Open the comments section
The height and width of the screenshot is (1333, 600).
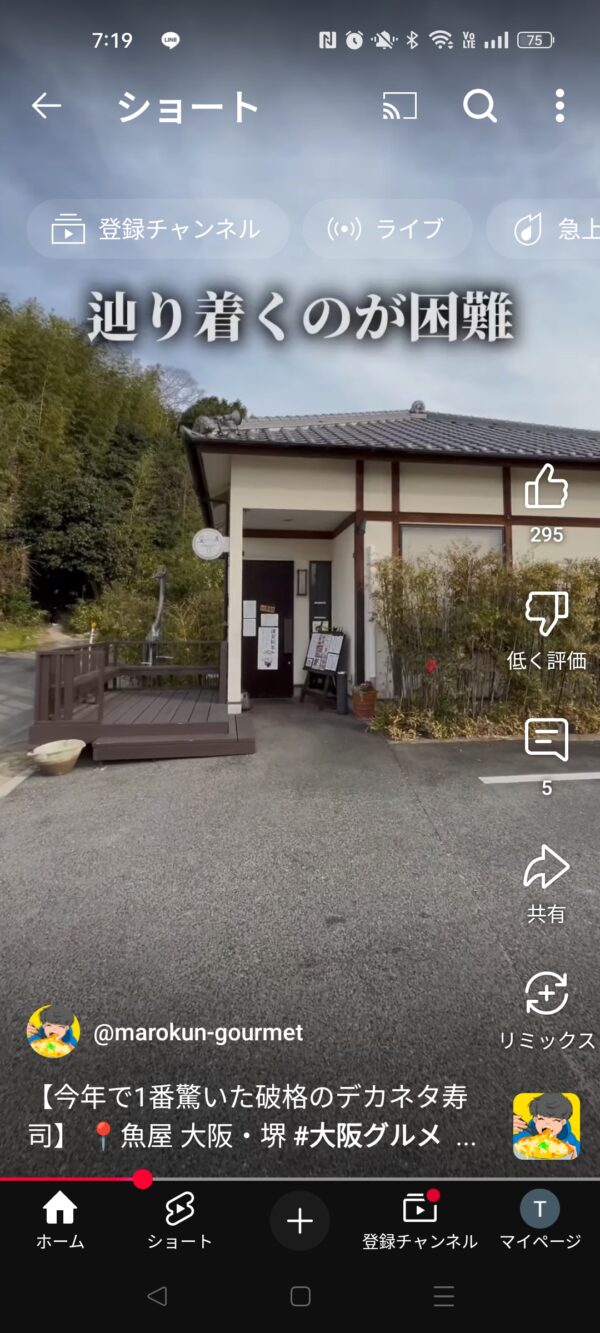(x=546, y=741)
